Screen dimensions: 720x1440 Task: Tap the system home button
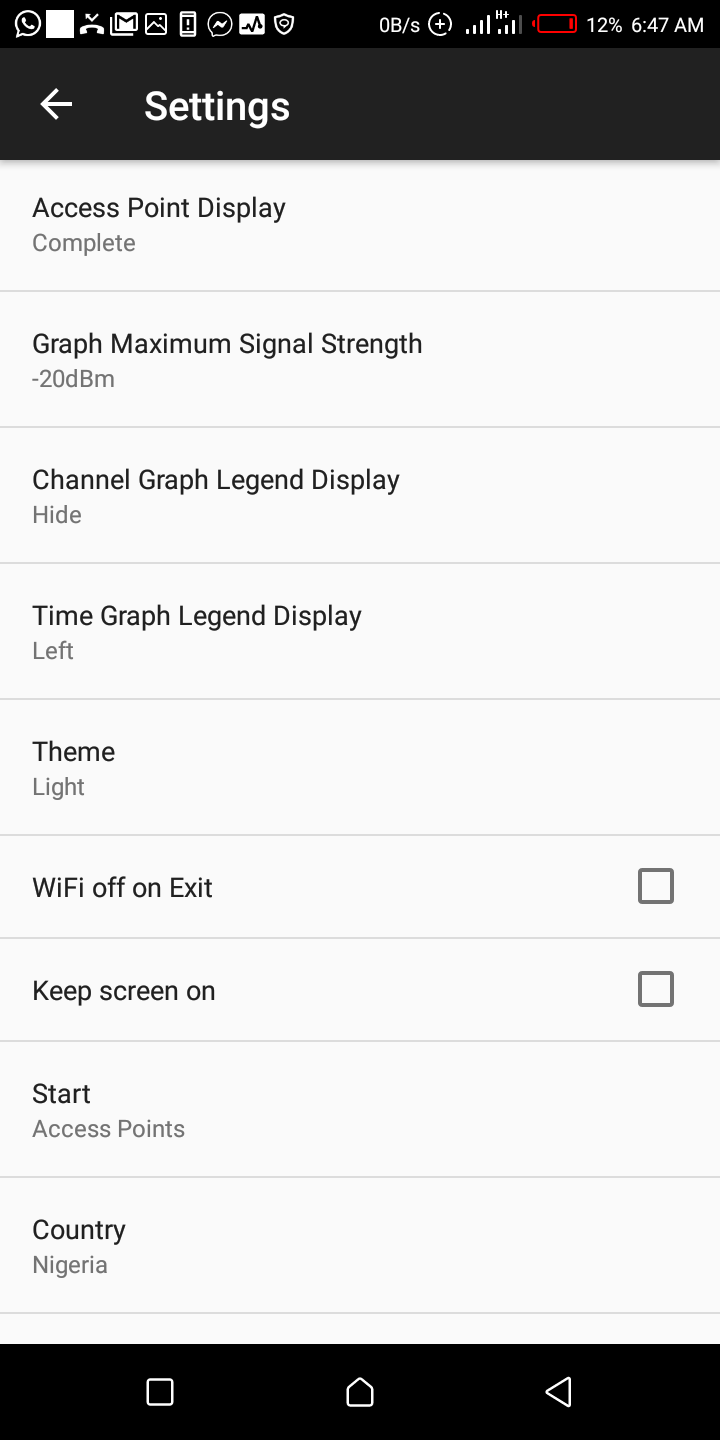click(x=360, y=1392)
